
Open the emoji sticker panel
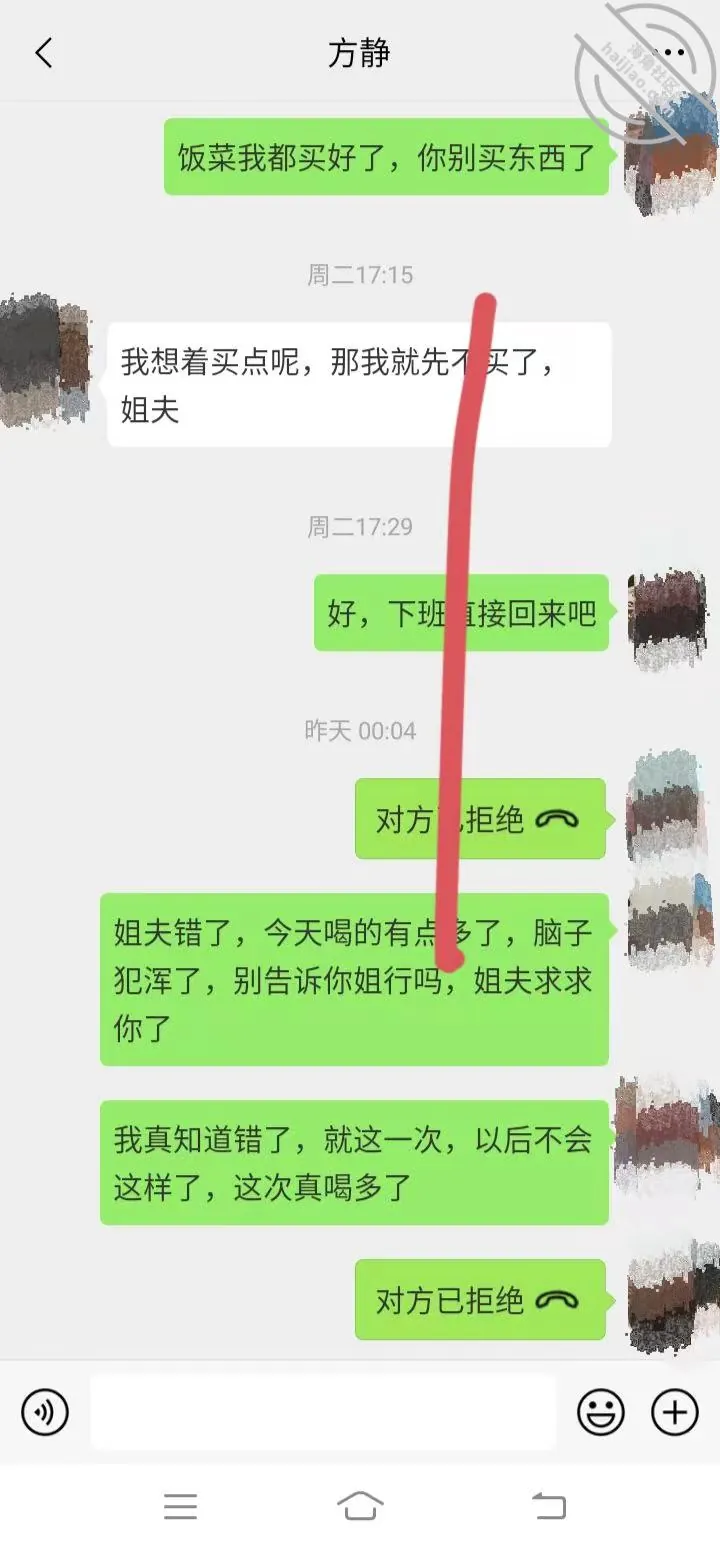click(601, 1412)
